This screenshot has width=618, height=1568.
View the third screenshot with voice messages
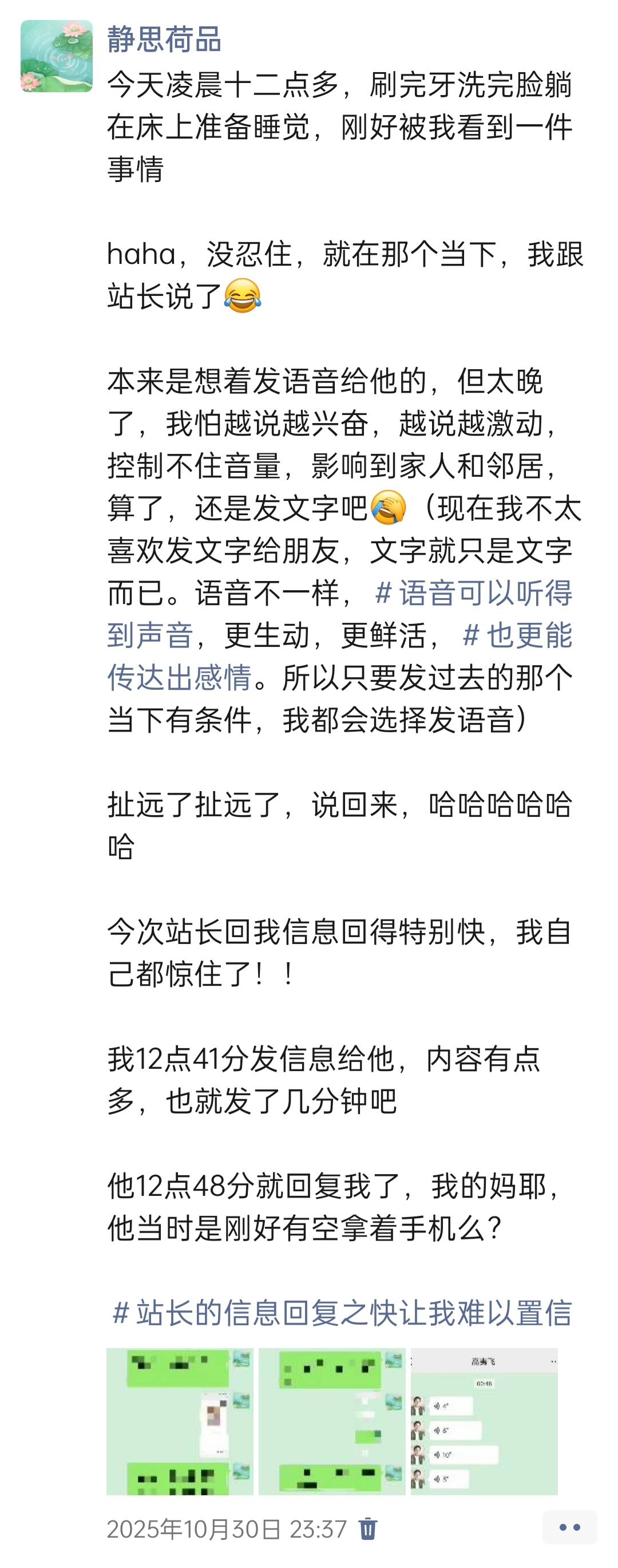coord(484,1421)
